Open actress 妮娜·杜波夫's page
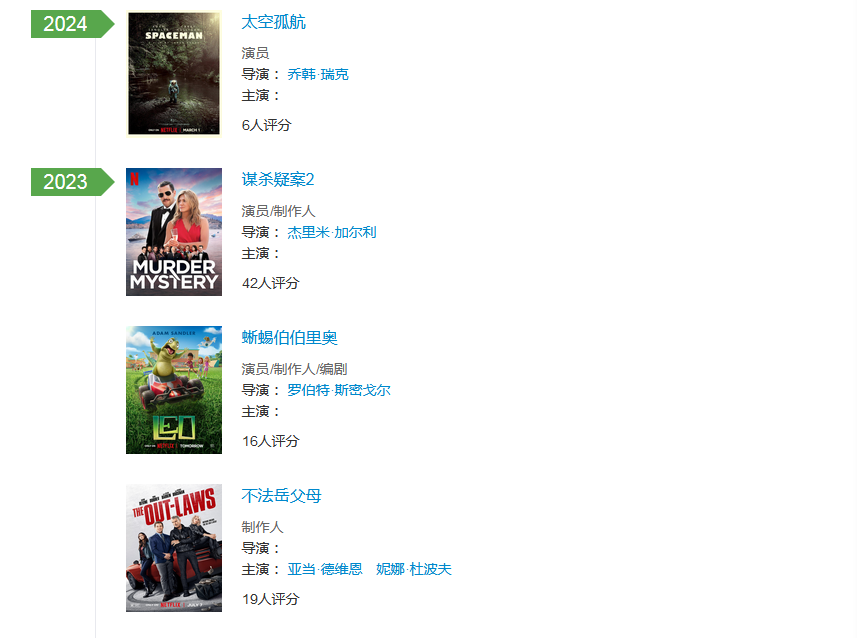Screen dimensions: 857x638 click(413, 569)
